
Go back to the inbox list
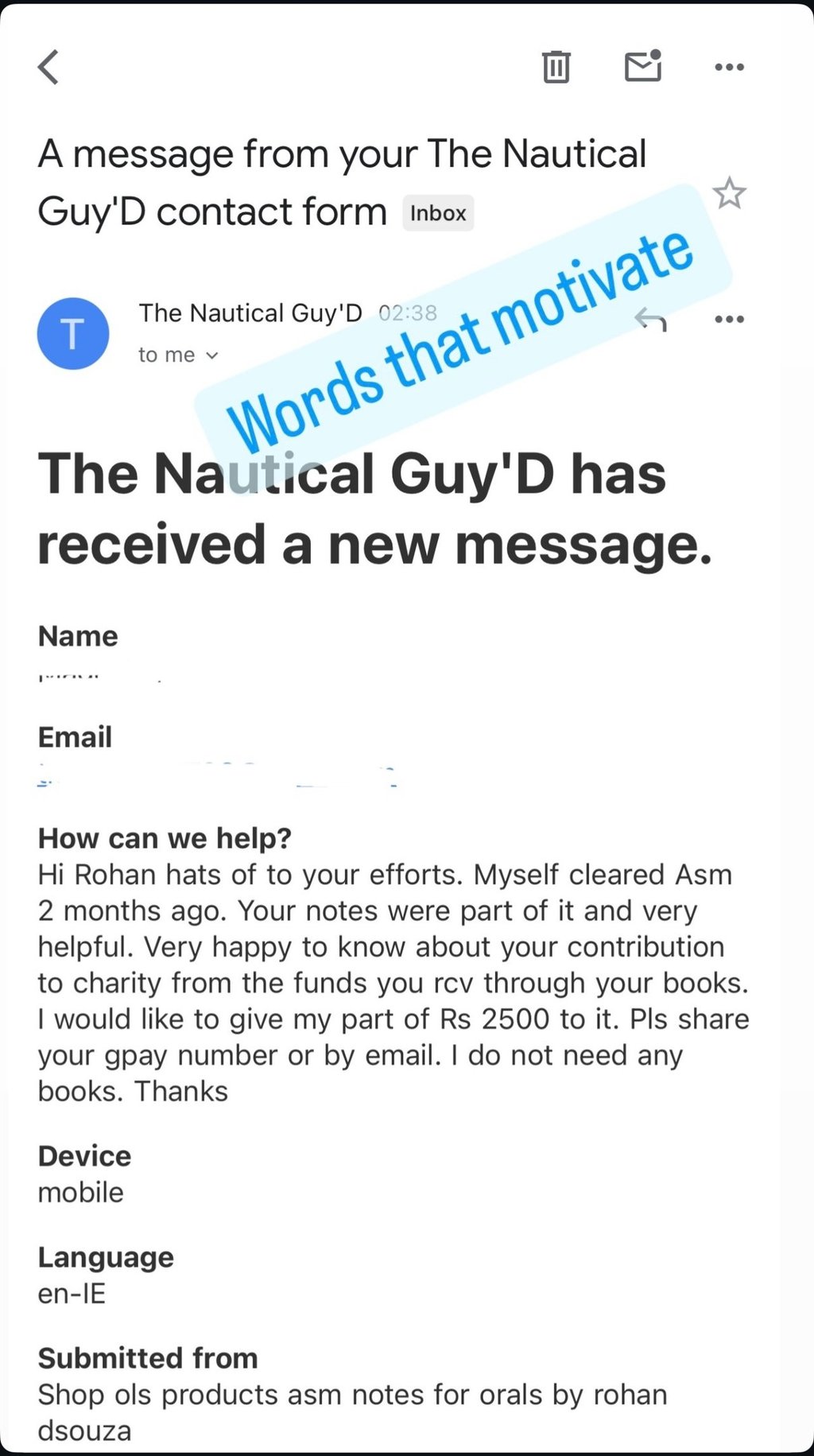tap(49, 67)
